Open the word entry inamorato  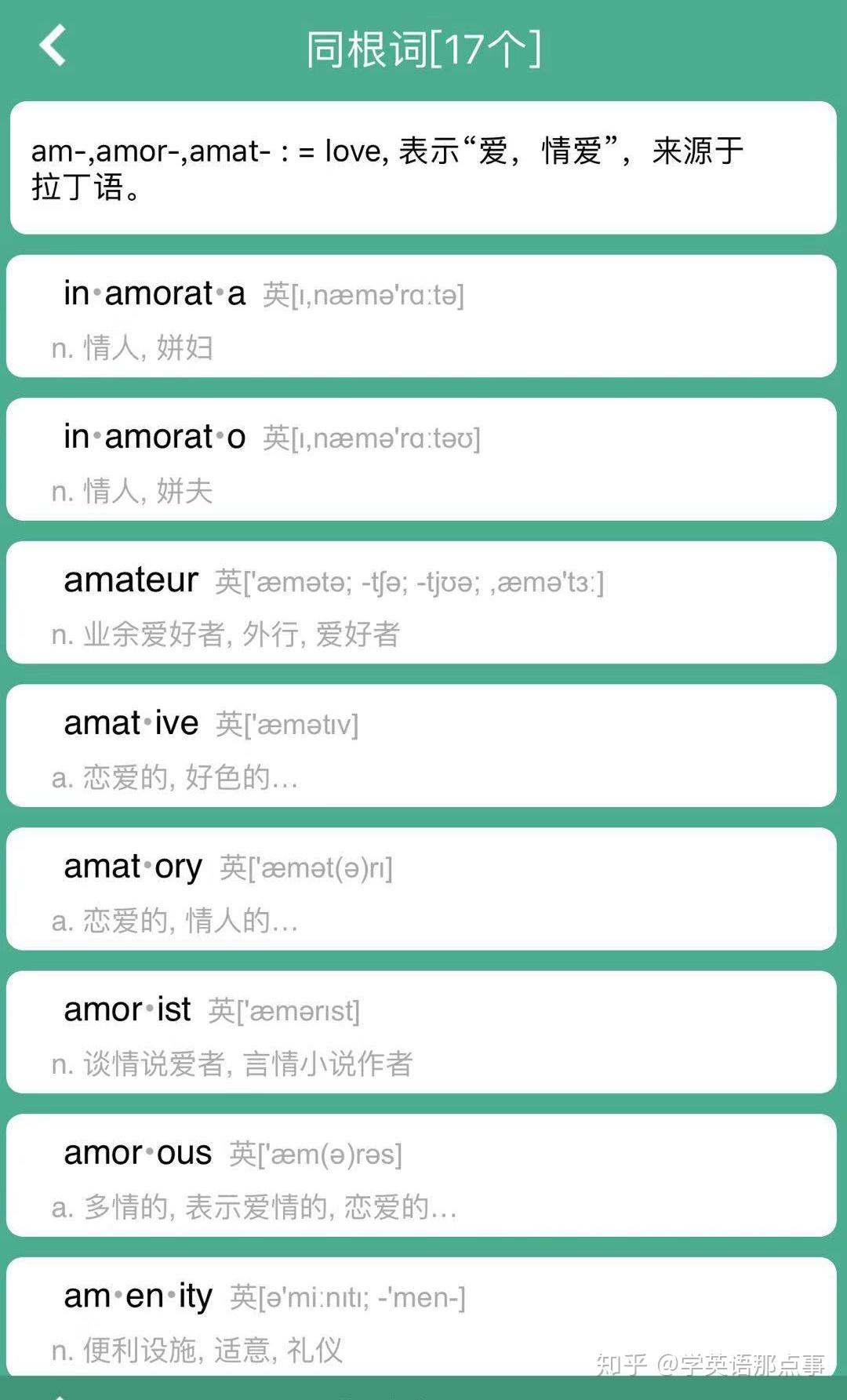coord(422,460)
